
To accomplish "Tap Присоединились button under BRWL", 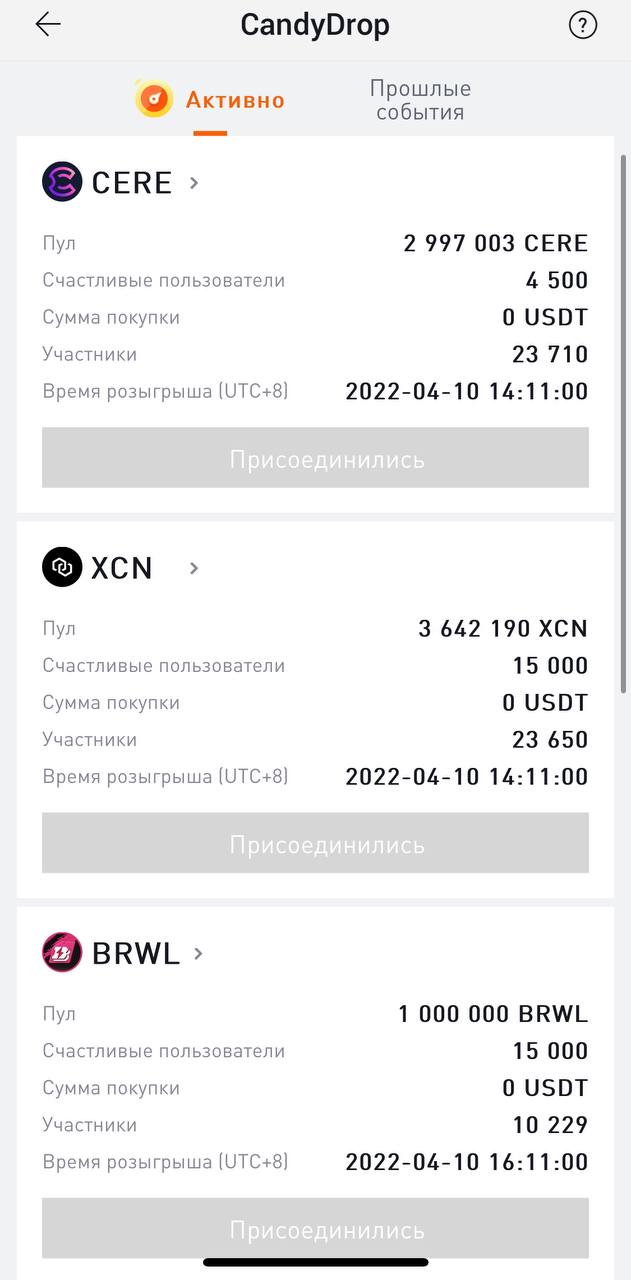I will (x=315, y=1228).
